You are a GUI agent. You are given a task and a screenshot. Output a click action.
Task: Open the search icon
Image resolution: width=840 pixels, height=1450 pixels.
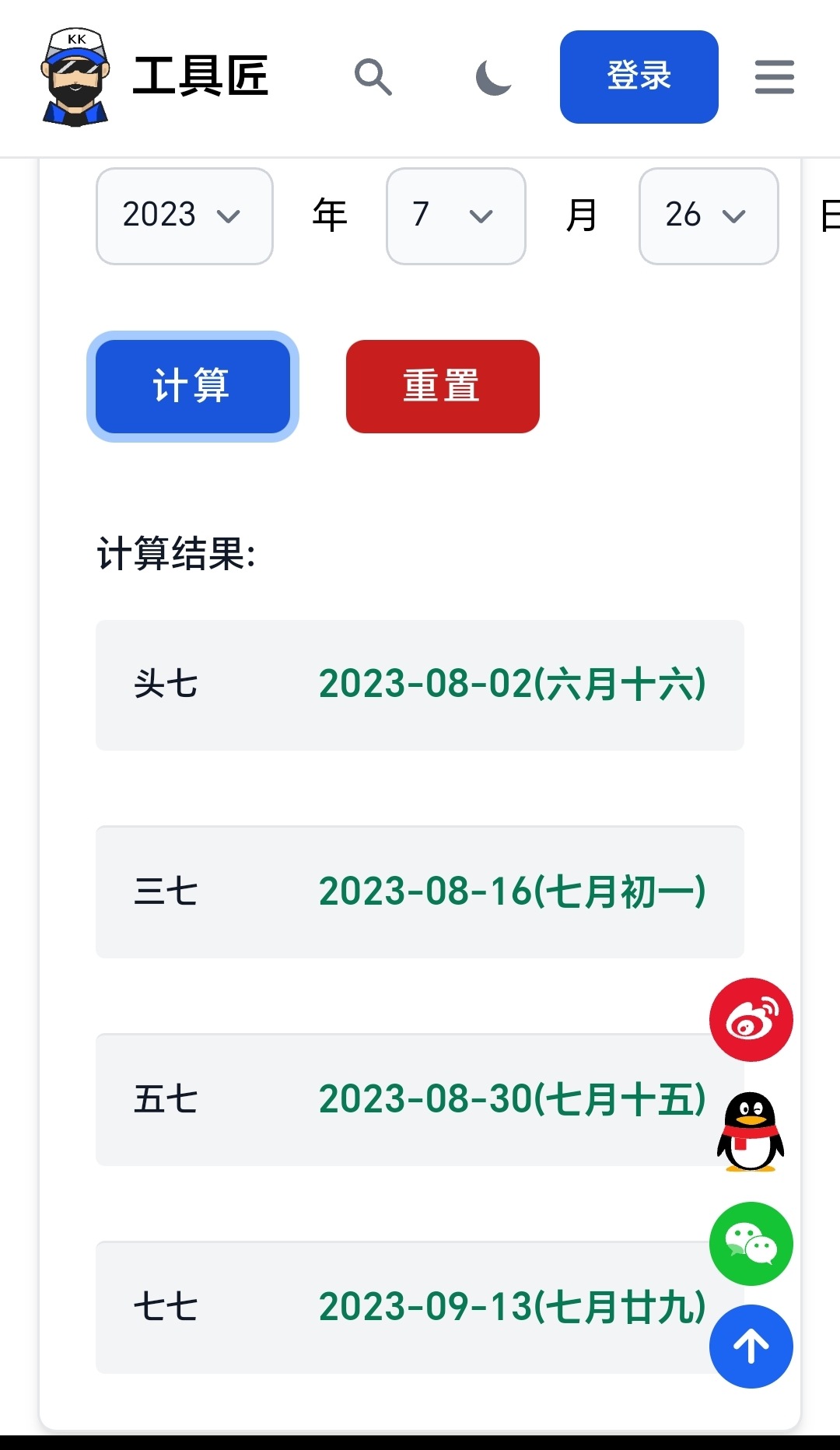tap(373, 77)
